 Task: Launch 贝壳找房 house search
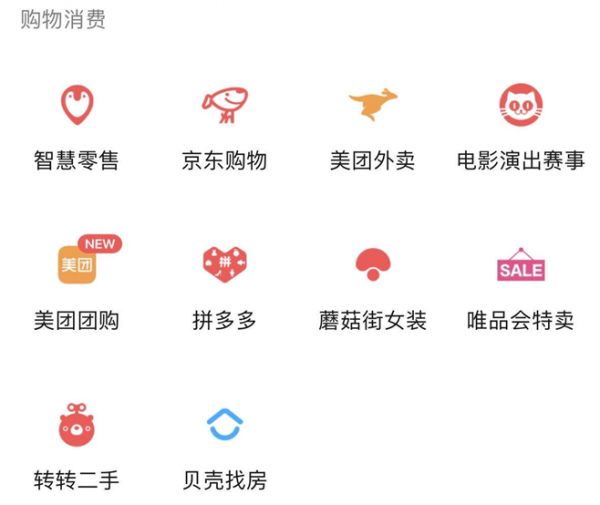pos(224,425)
